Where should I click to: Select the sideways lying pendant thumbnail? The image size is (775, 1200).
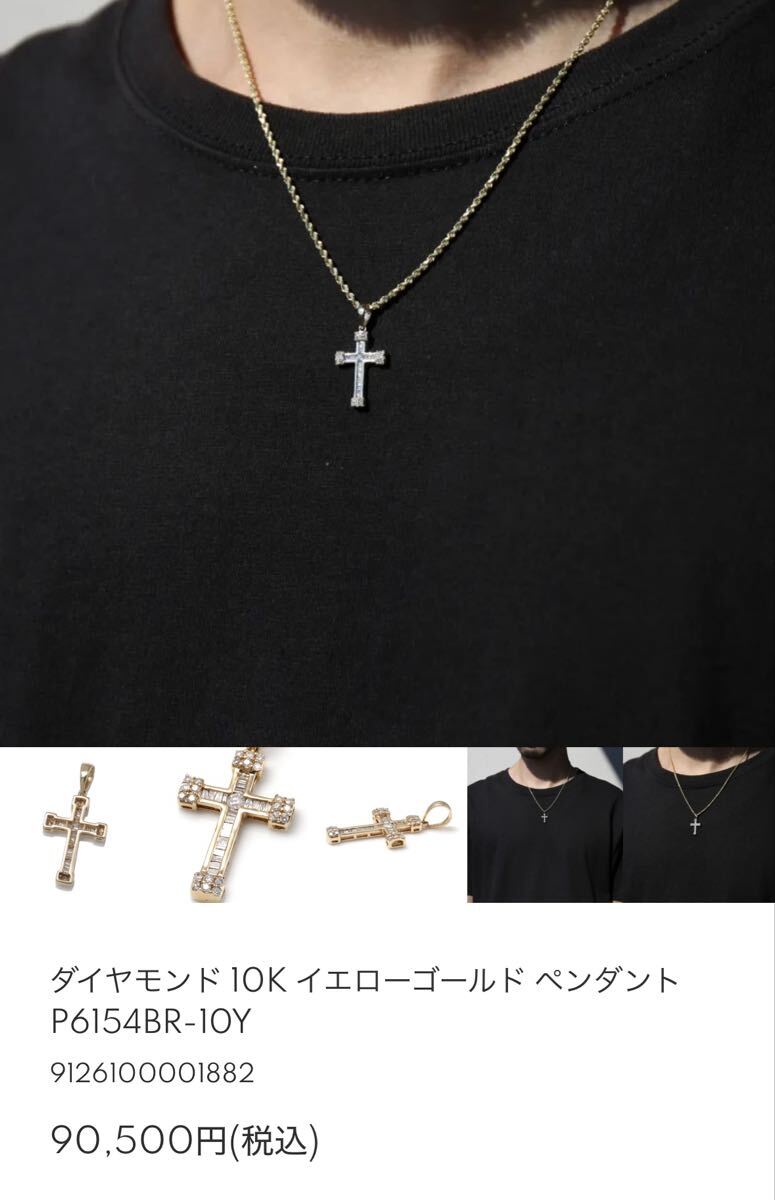coord(388,825)
